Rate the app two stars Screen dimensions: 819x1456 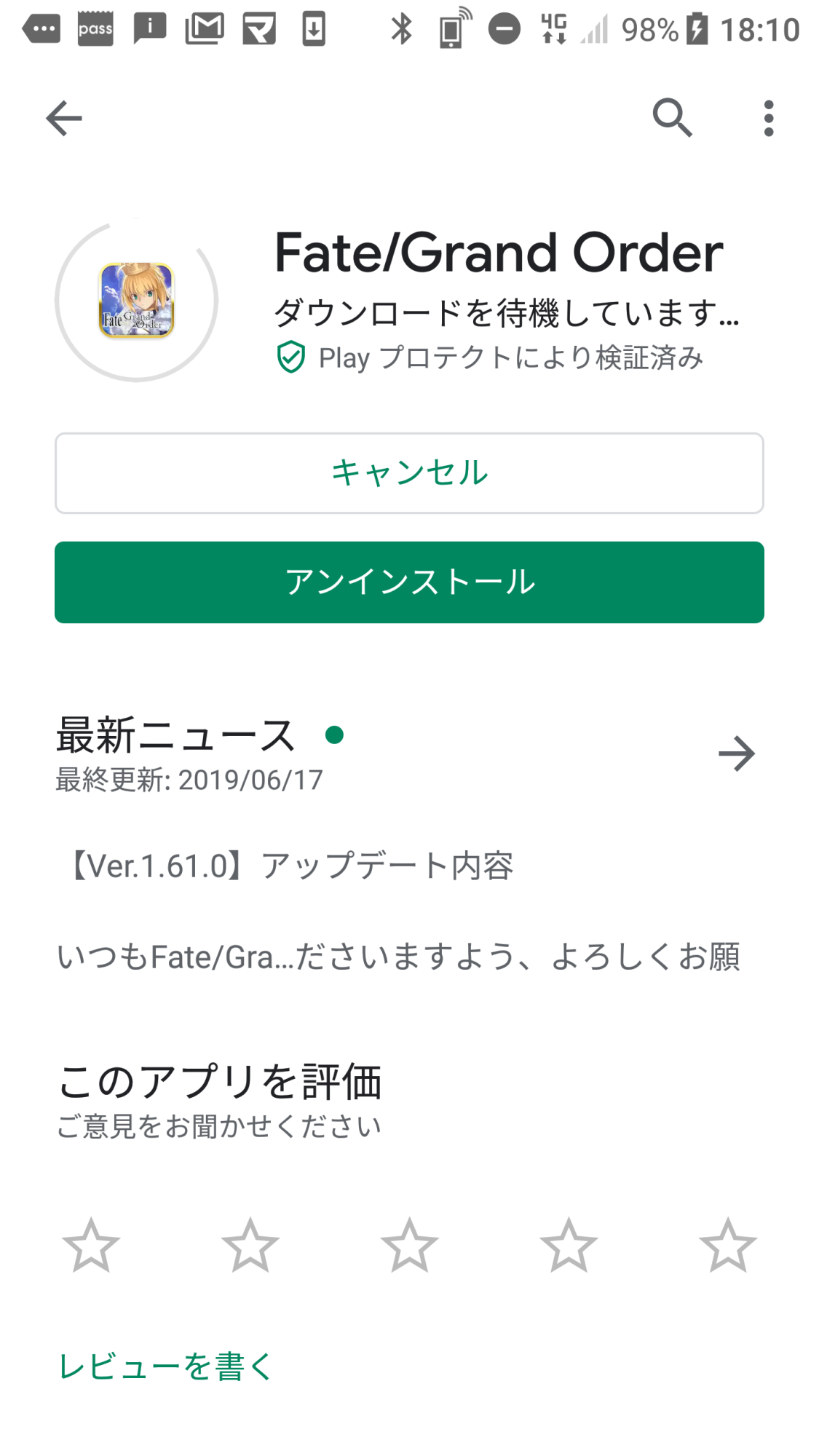pos(250,1246)
